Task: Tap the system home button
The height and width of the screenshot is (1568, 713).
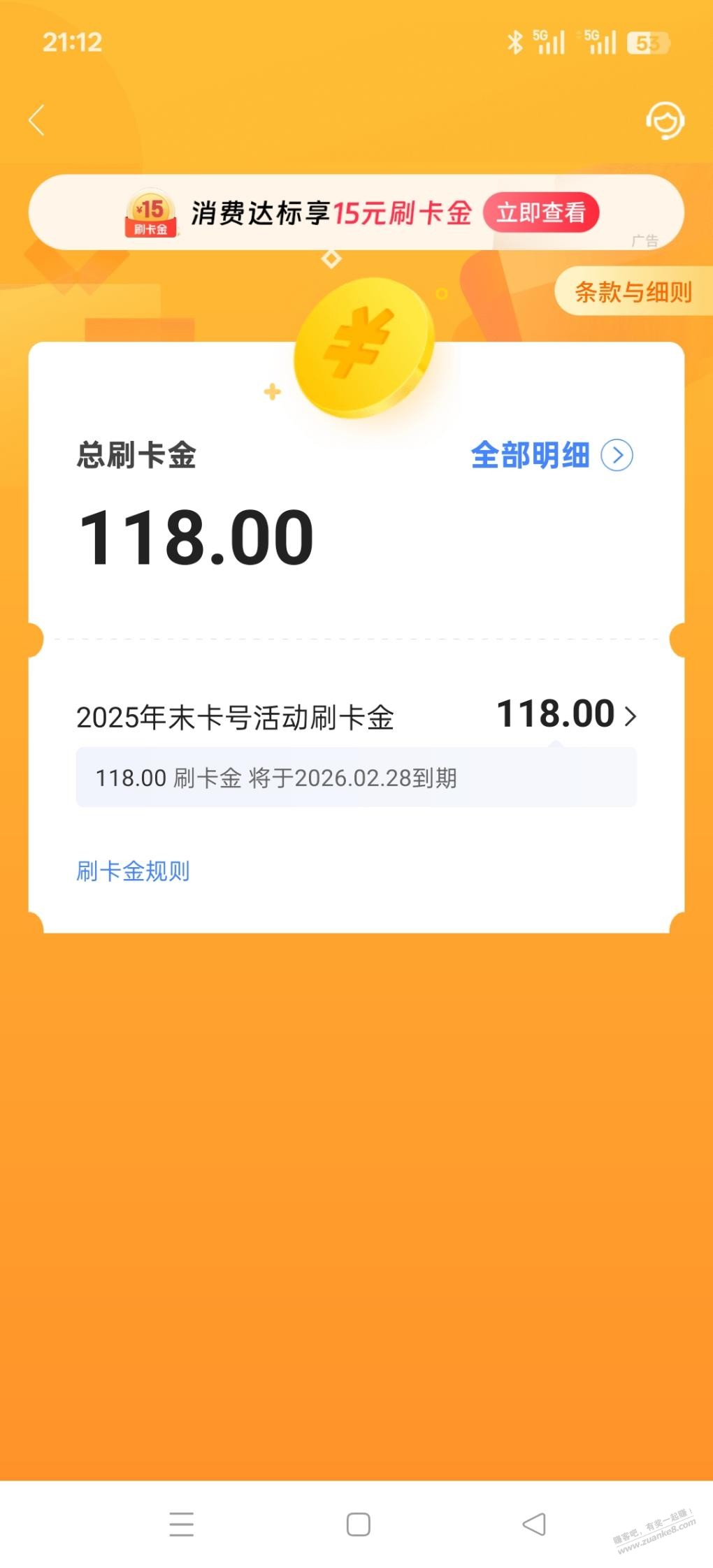Action: pyautogui.click(x=358, y=1525)
